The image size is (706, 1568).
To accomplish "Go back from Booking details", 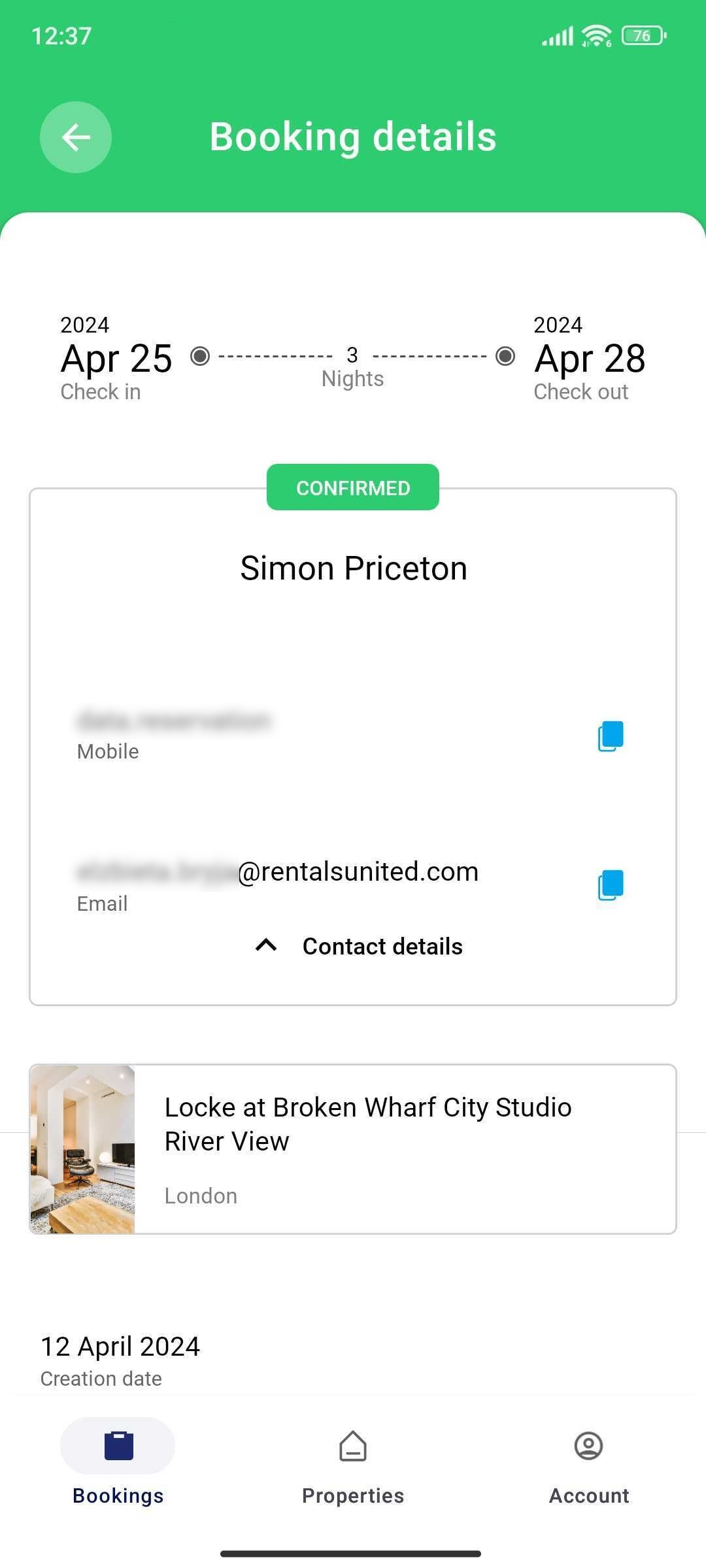I will pyautogui.click(x=76, y=137).
